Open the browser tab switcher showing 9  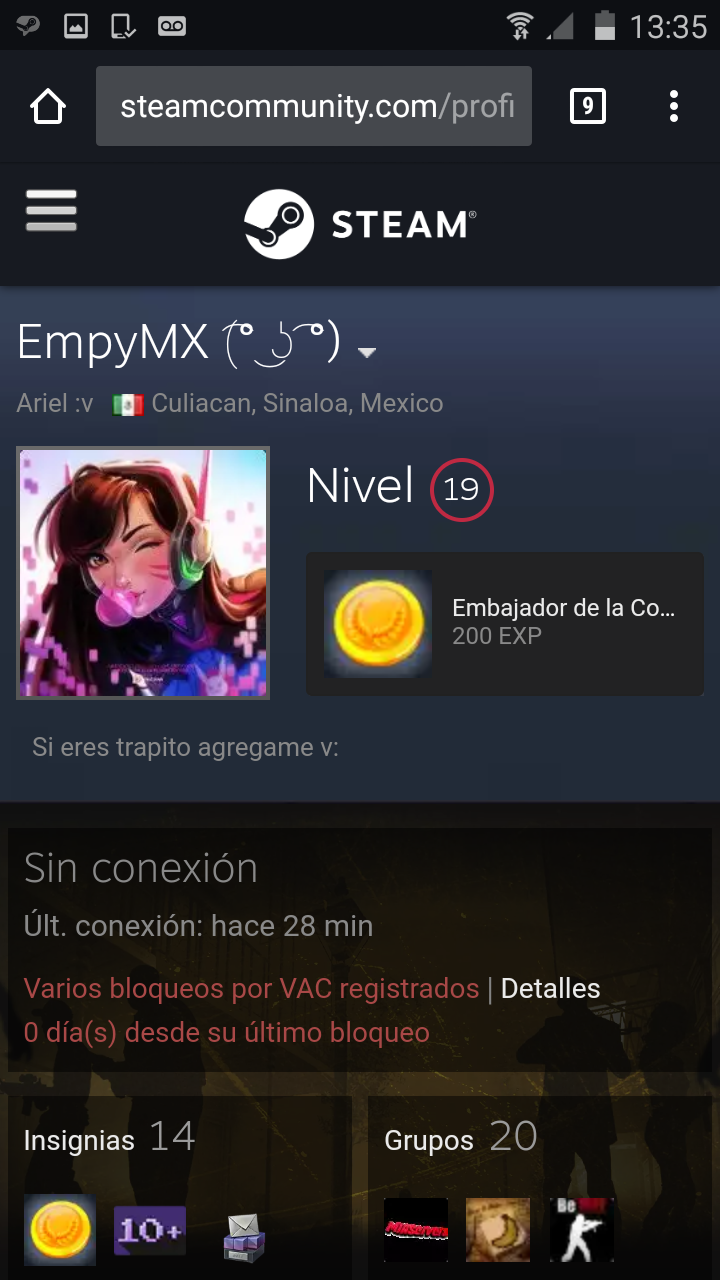(588, 106)
